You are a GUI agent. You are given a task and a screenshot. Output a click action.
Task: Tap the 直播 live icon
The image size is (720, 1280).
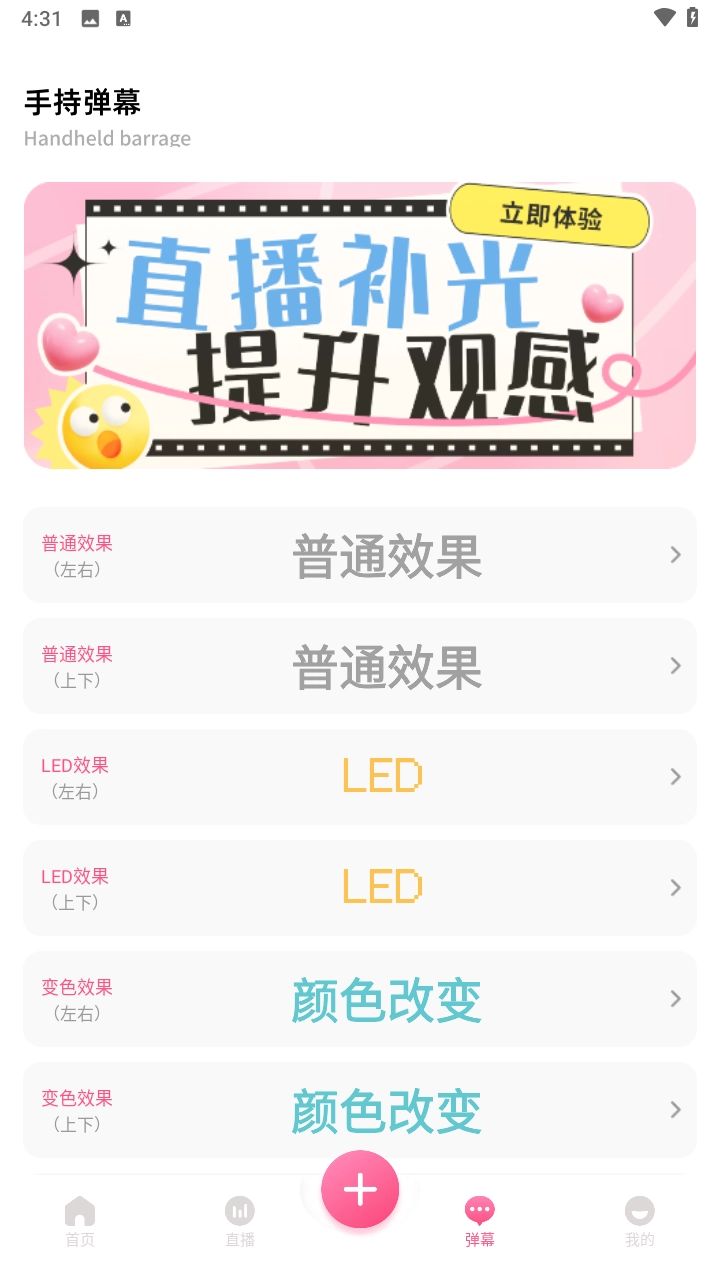[x=239, y=1211]
